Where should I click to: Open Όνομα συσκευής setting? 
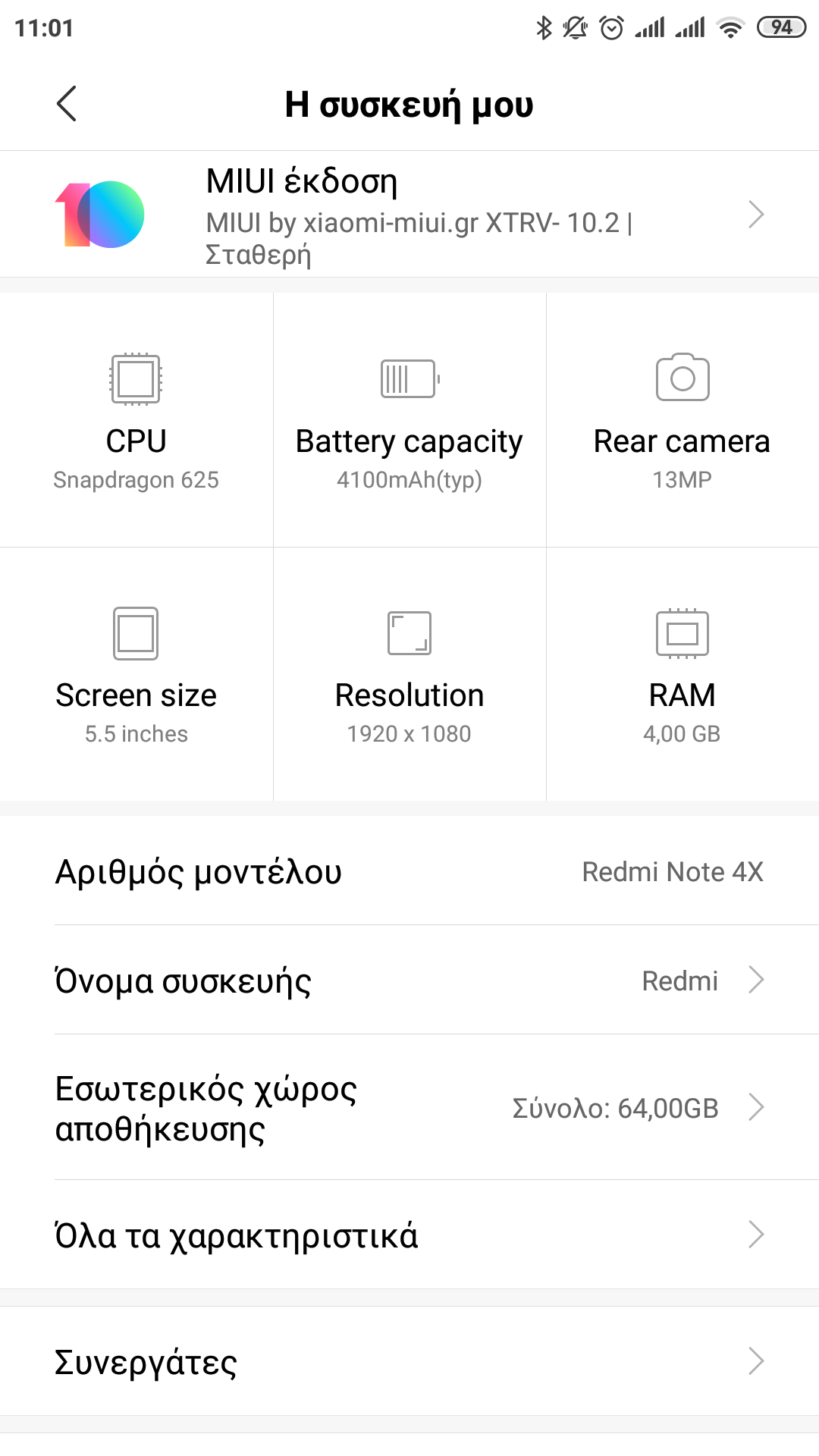pyautogui.click(x=409, y=981)
